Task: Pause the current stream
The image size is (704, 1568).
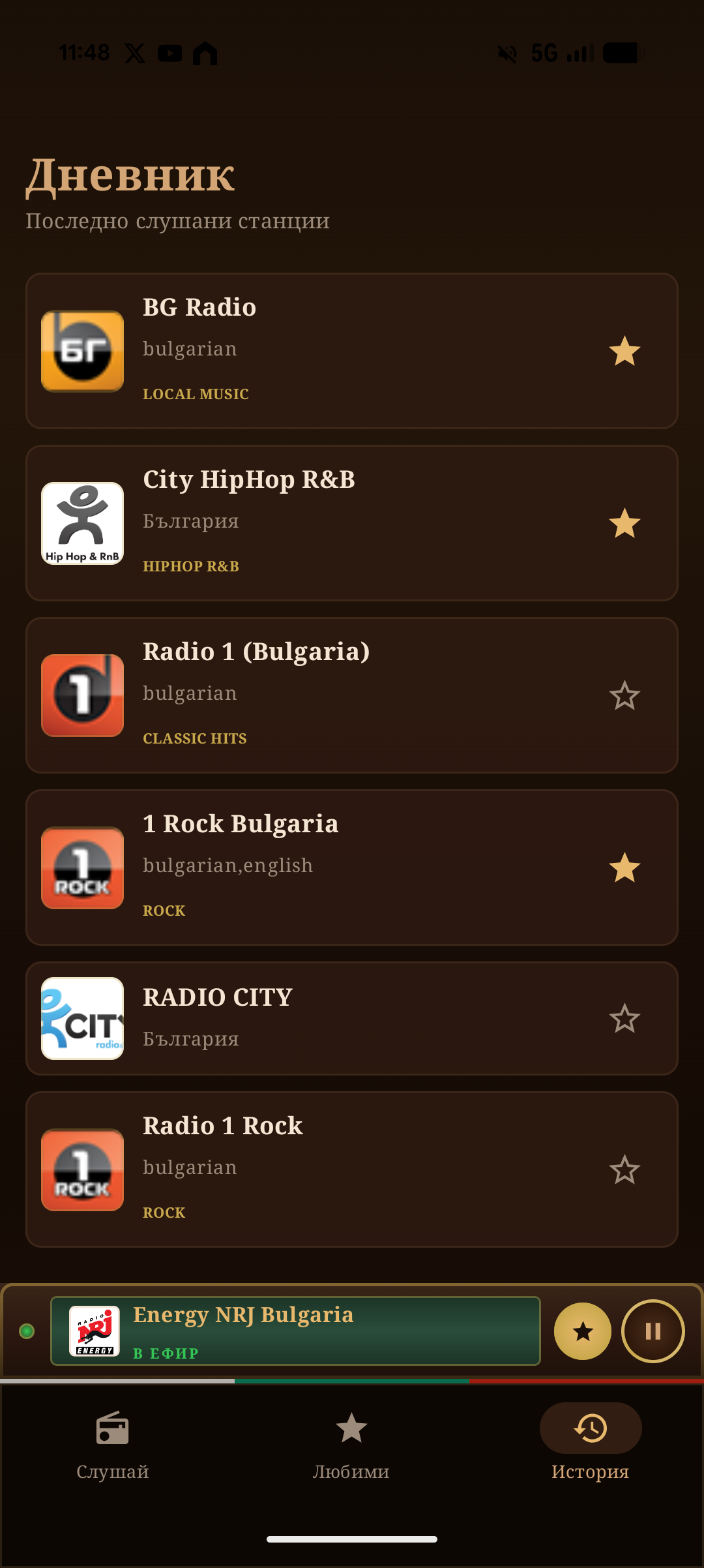Action: [653, 1331]
